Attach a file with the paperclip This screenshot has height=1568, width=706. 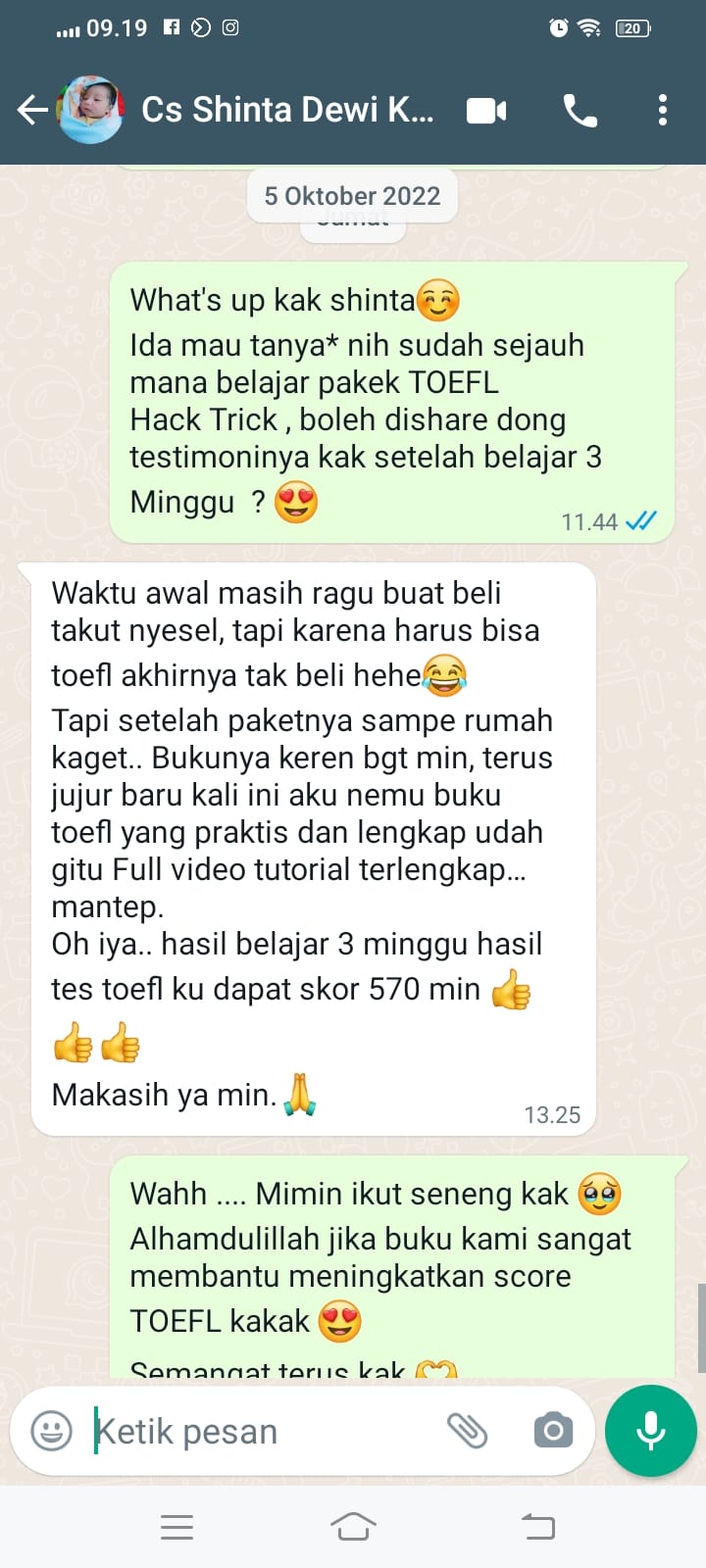coord(468,1431)
